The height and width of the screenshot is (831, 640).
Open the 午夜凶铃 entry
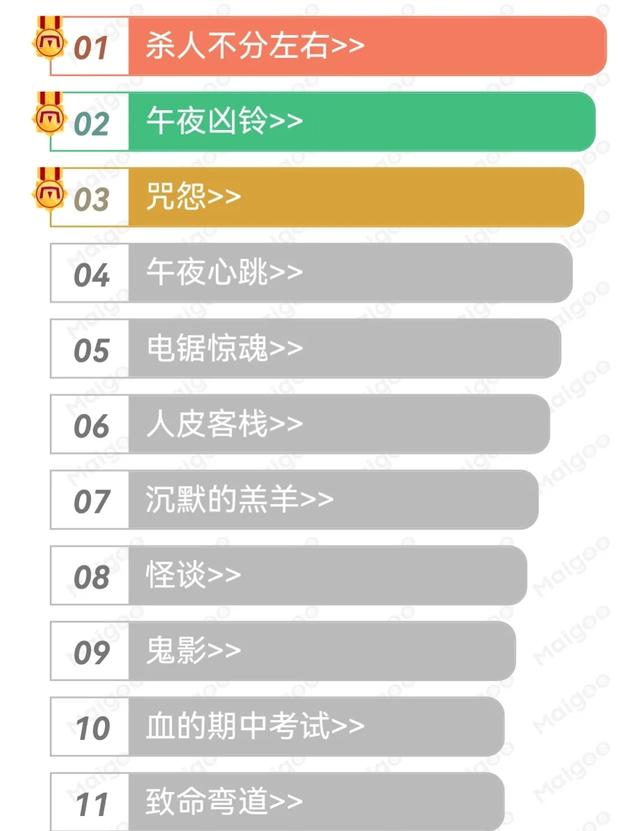[225, 122]
